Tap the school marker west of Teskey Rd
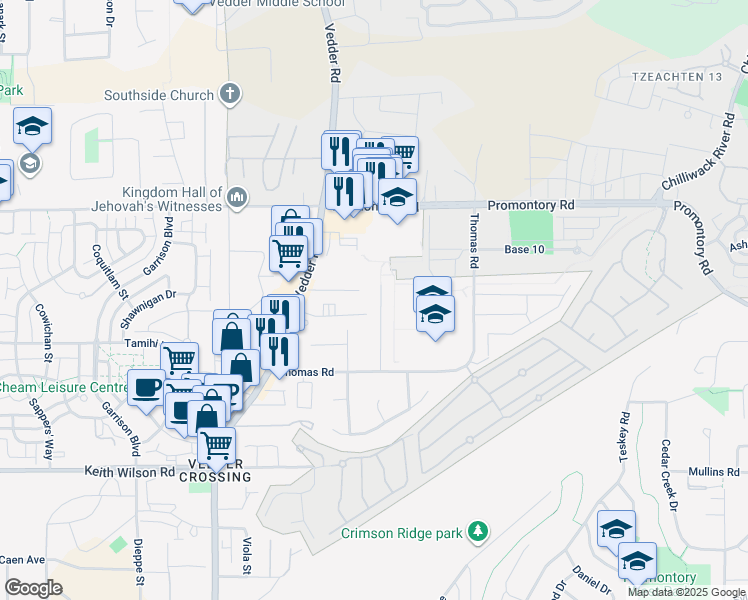 pyautogui.click(x=617, y=528)
